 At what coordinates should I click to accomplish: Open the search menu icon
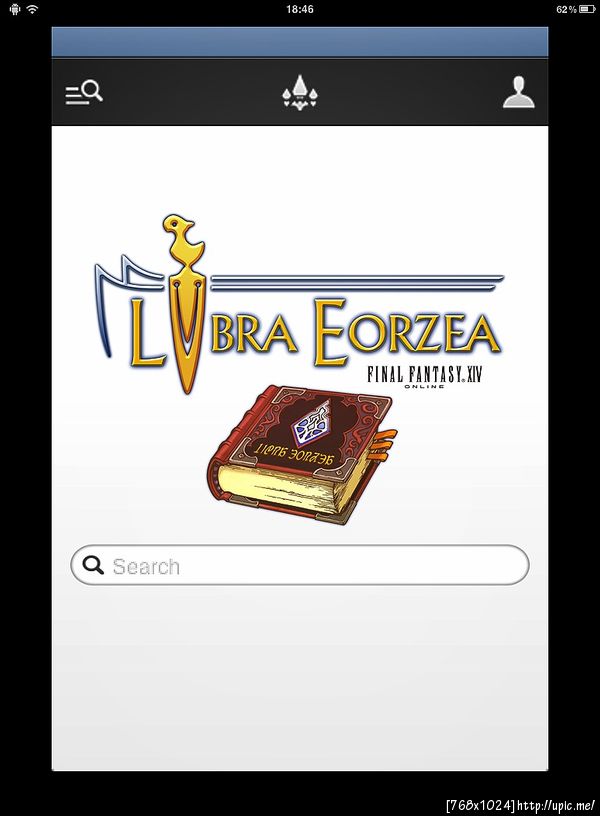84,93
